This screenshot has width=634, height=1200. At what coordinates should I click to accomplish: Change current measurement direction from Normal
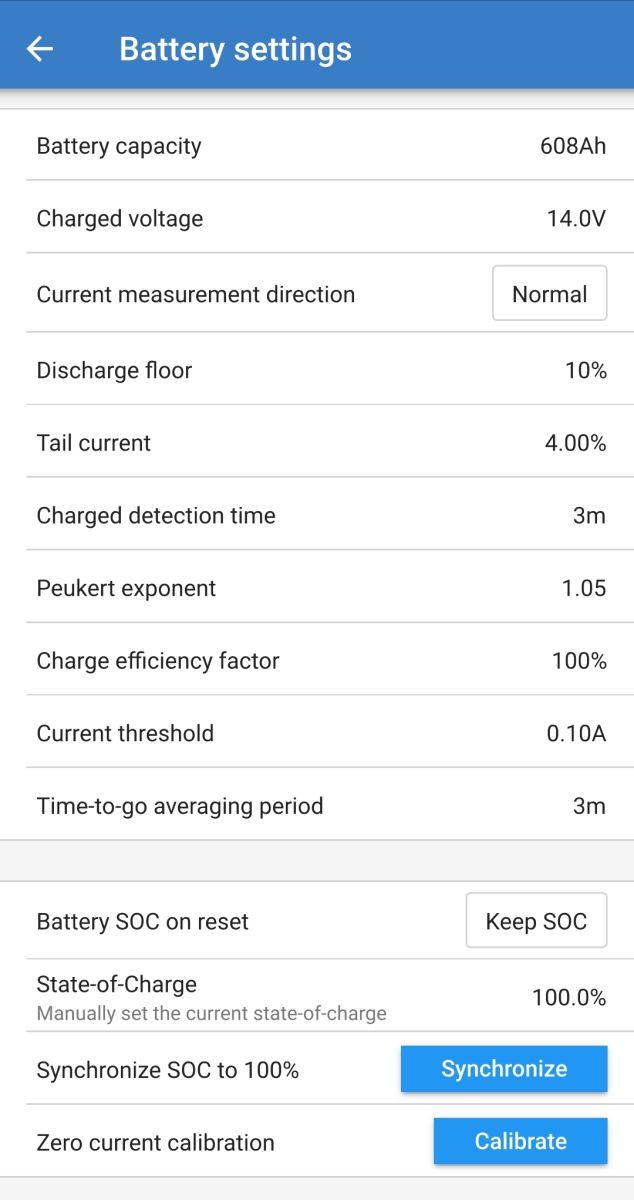click(549, 293)
